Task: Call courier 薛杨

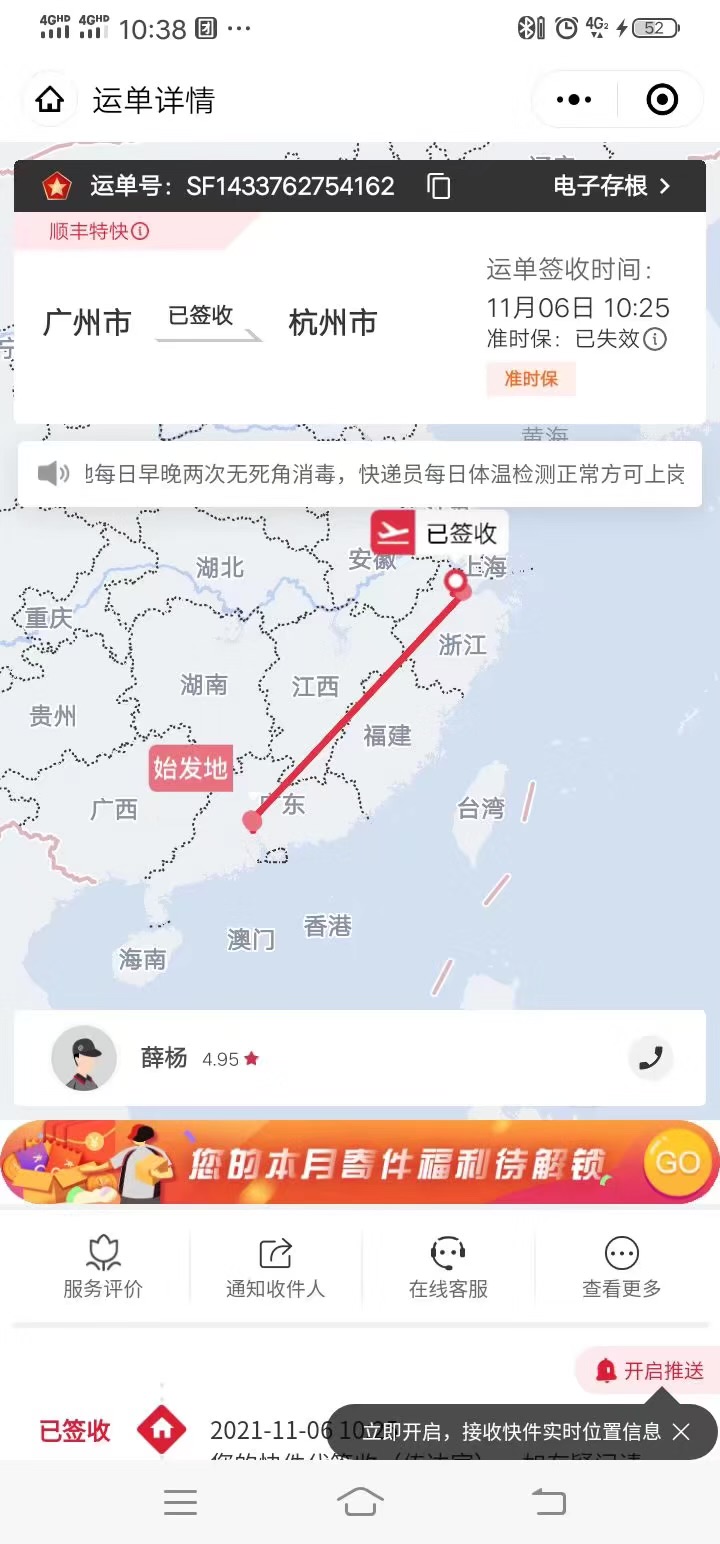Action: (x=651, y=1058)
